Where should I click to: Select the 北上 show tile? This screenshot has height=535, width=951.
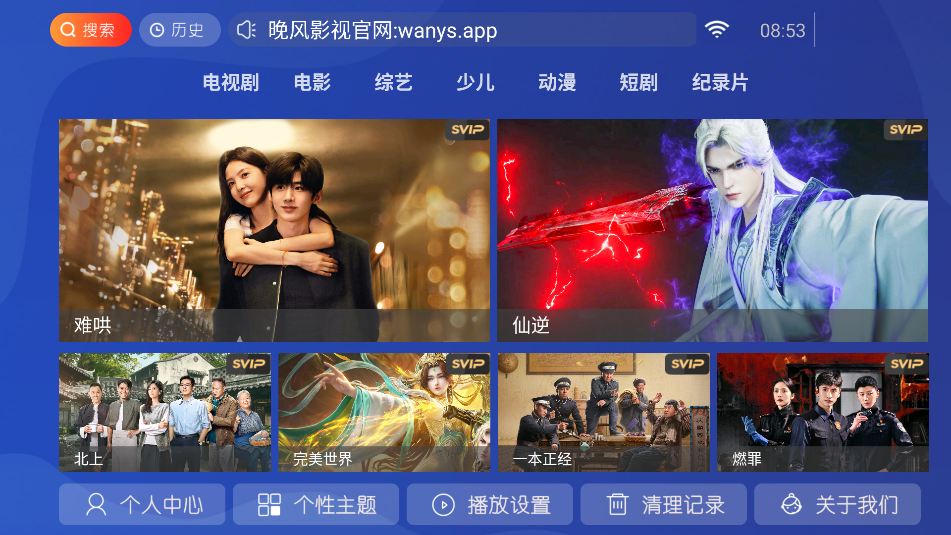165,412
